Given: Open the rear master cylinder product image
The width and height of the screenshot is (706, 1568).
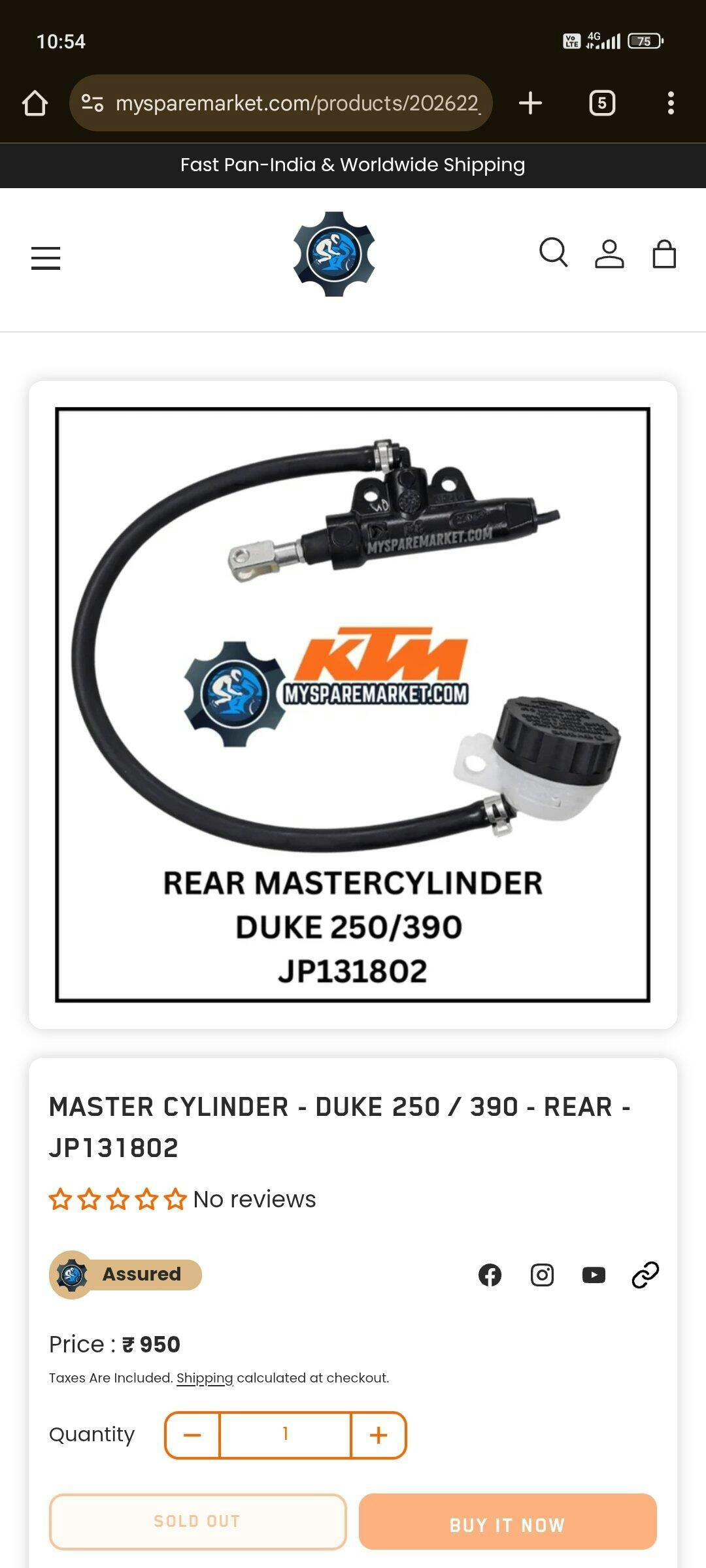Looking at the screenshot, I should coord(353,704).
